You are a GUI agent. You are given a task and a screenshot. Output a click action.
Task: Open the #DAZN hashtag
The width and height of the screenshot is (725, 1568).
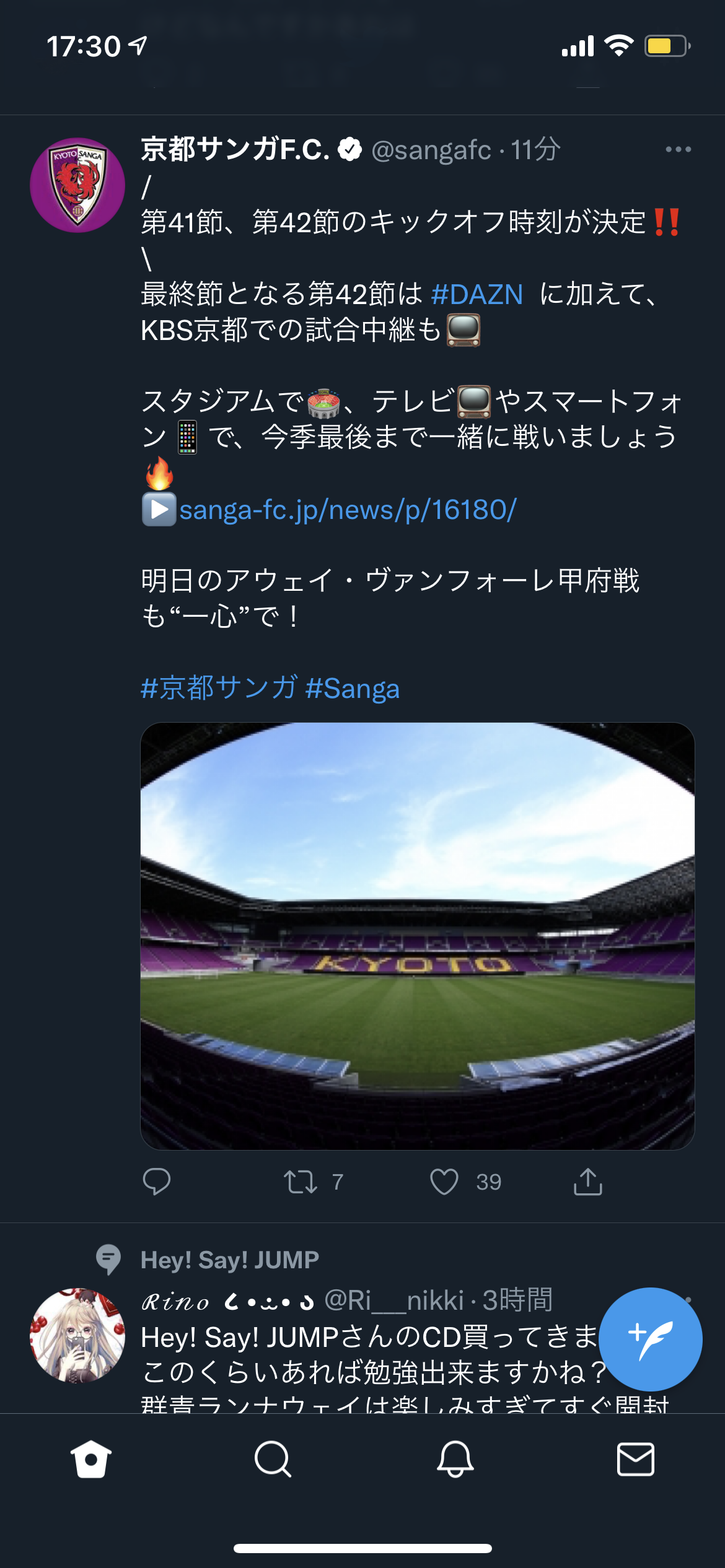click(x=477, y=294)
